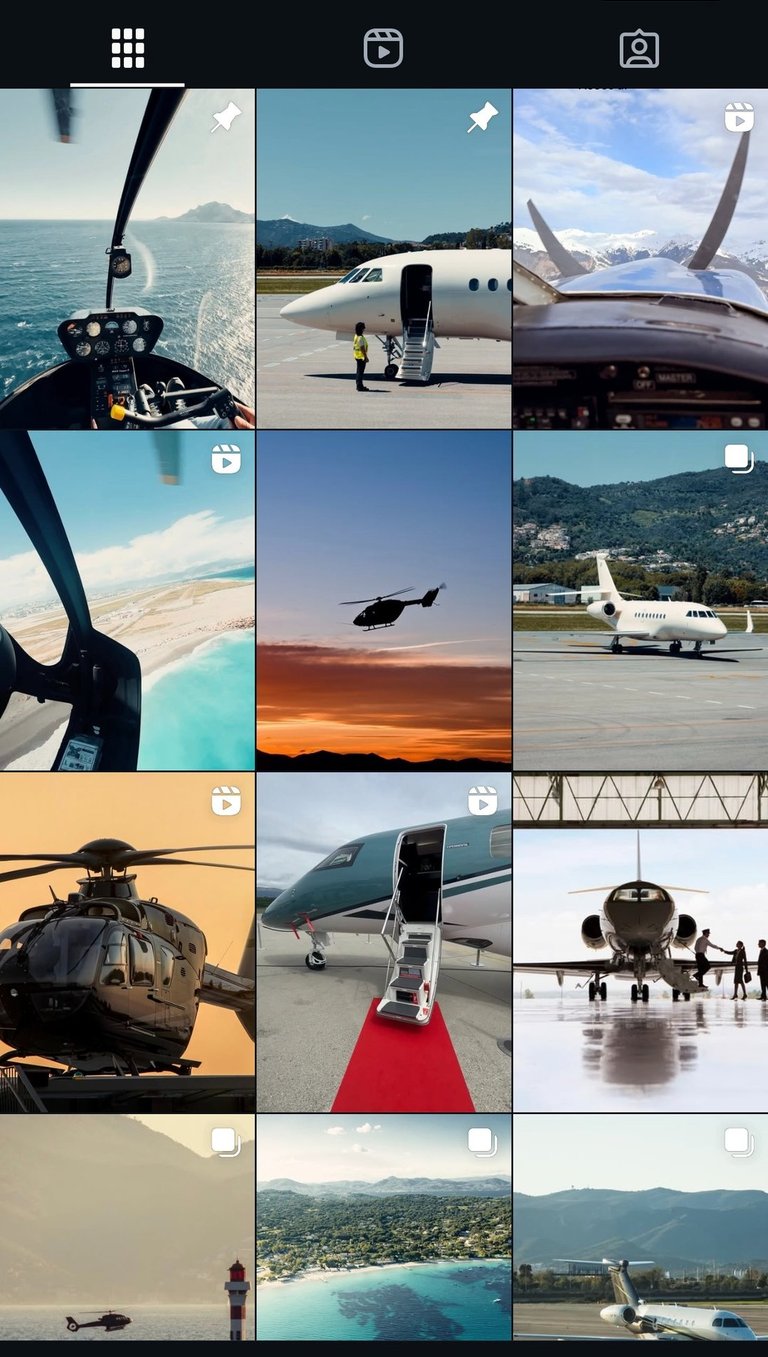Open the jet tail with hills carousel
The width and height of the screenshot is (768, 1357).
click(641, 1227)
